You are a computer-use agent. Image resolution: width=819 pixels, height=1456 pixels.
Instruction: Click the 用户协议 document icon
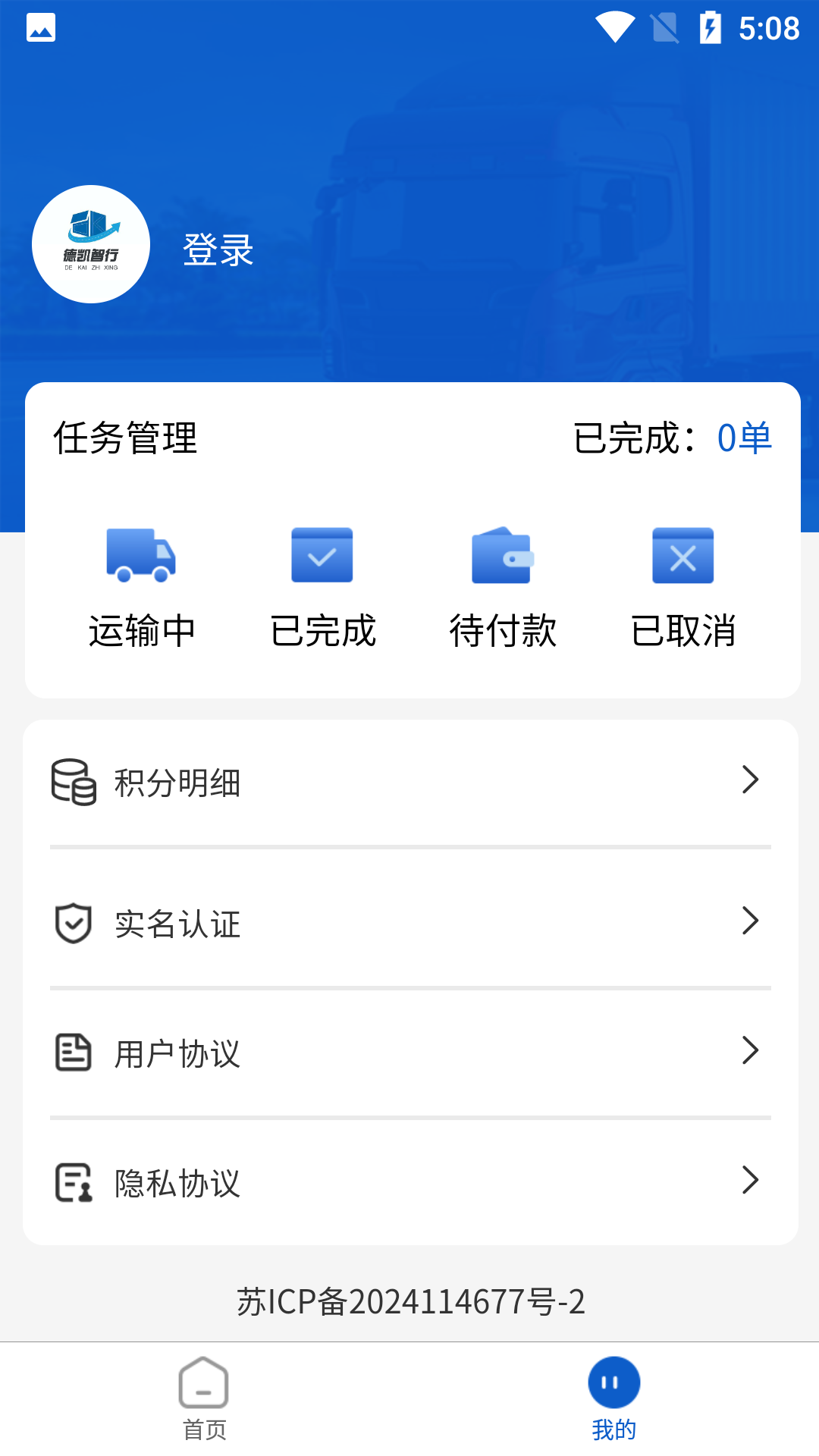(x=72, y=1051)
